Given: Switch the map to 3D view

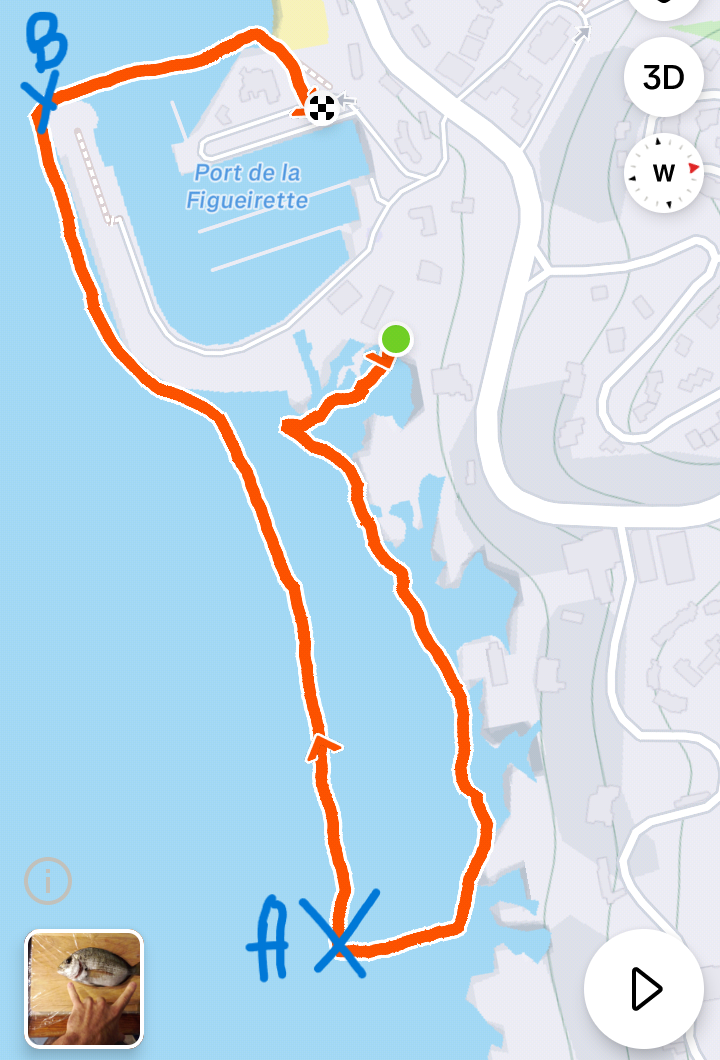Looking at the screenshot, I should click(x=664, y=78).
